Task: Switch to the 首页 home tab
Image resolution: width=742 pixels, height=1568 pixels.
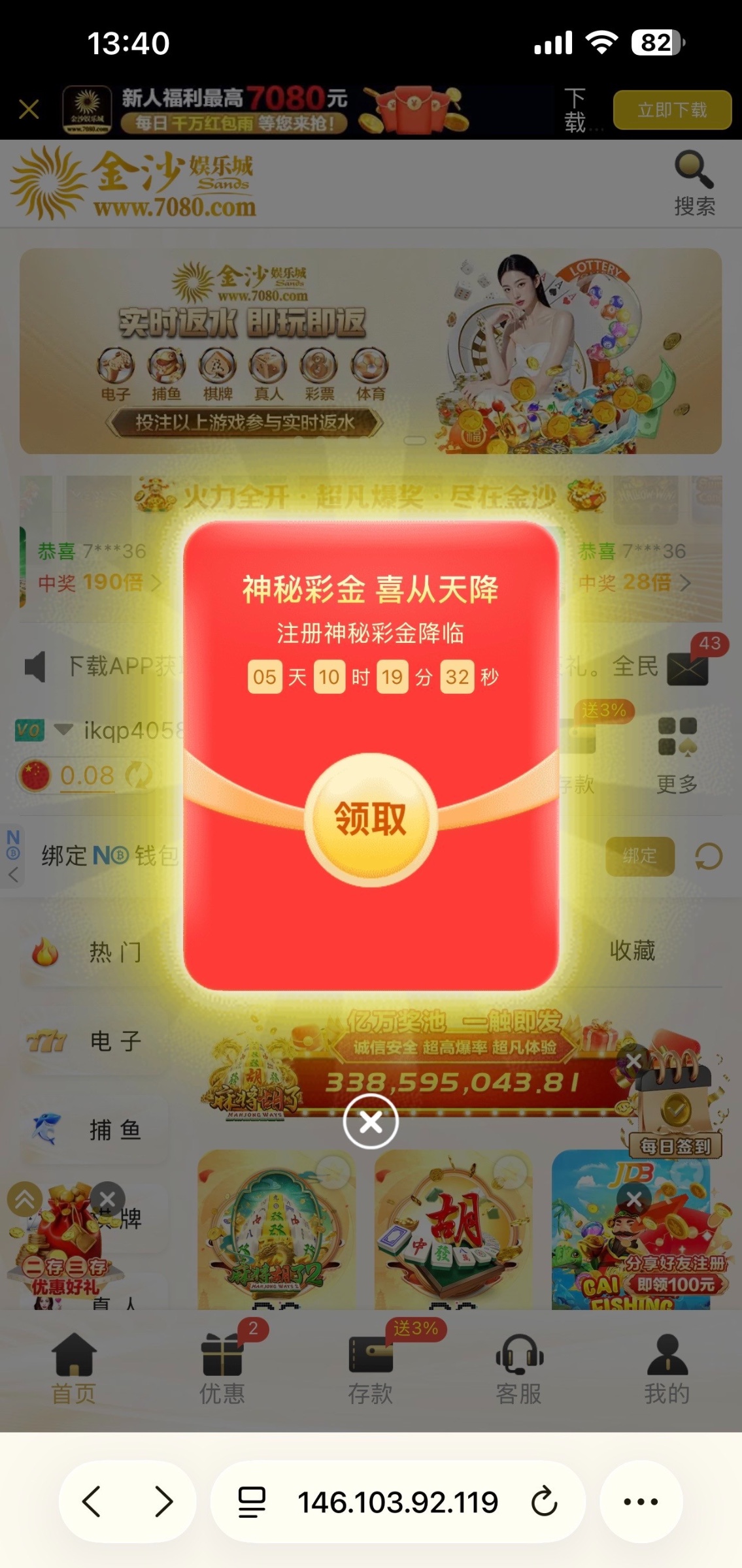Action: tap(74, 1367)
